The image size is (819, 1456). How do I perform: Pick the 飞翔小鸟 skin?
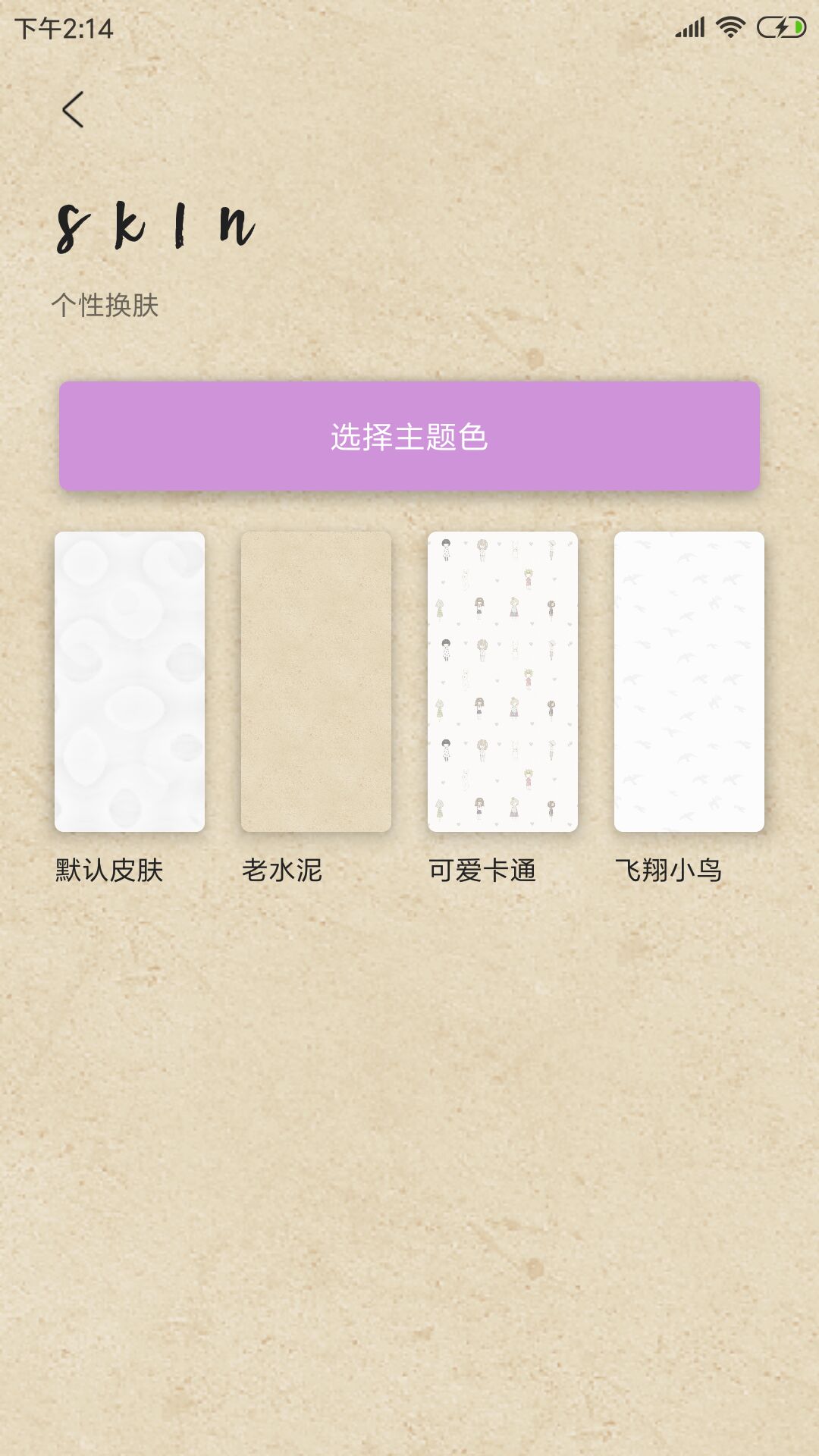pyautogui.click(x=689, y=682)
